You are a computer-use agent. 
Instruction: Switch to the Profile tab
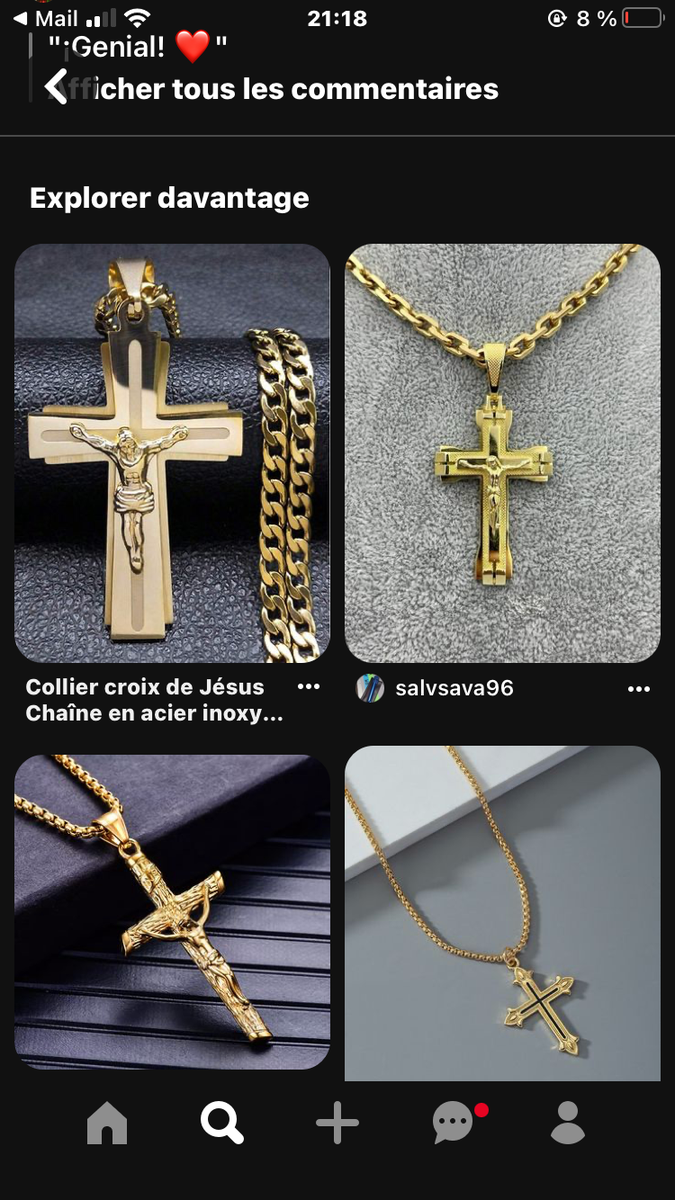(x=567, y=1123)
